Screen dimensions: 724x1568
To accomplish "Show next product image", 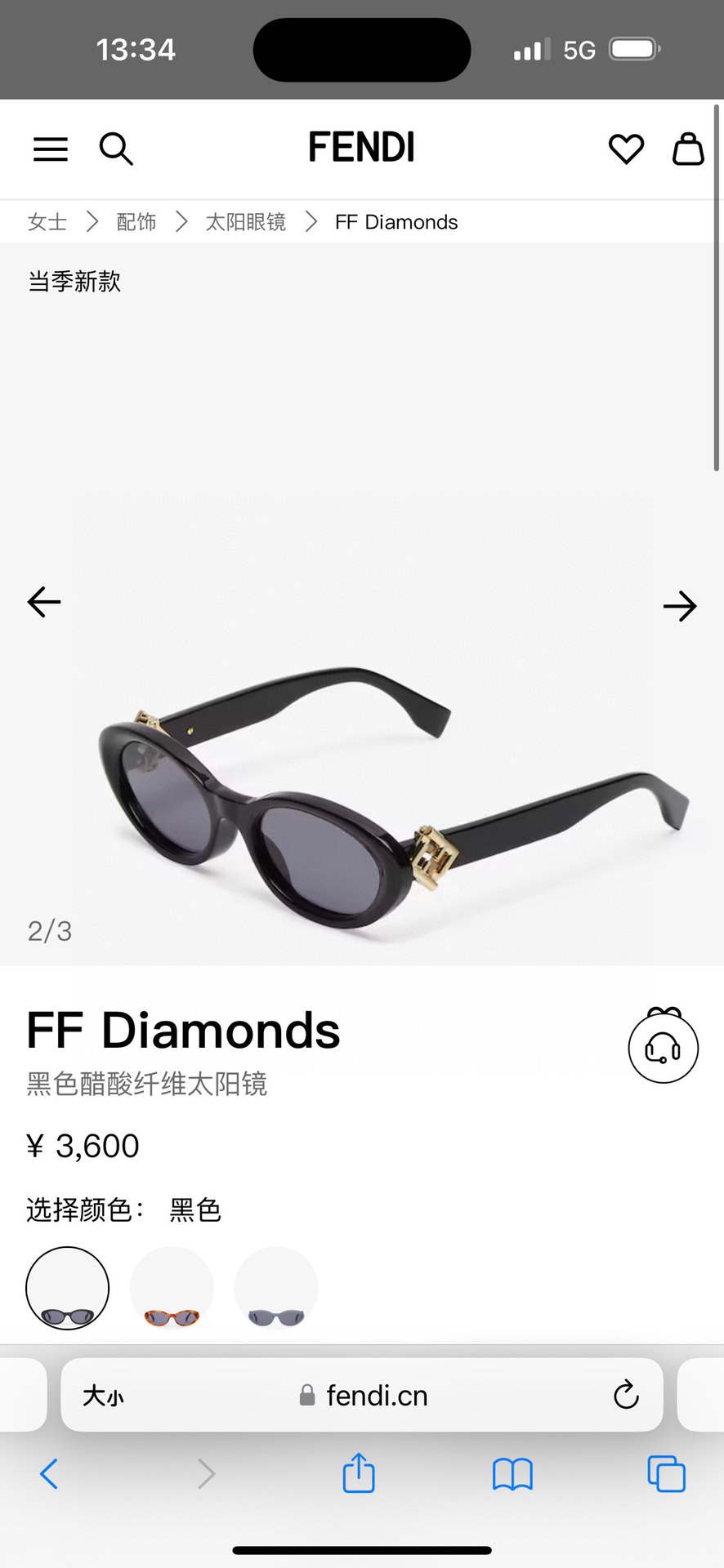I will point(679,607).
